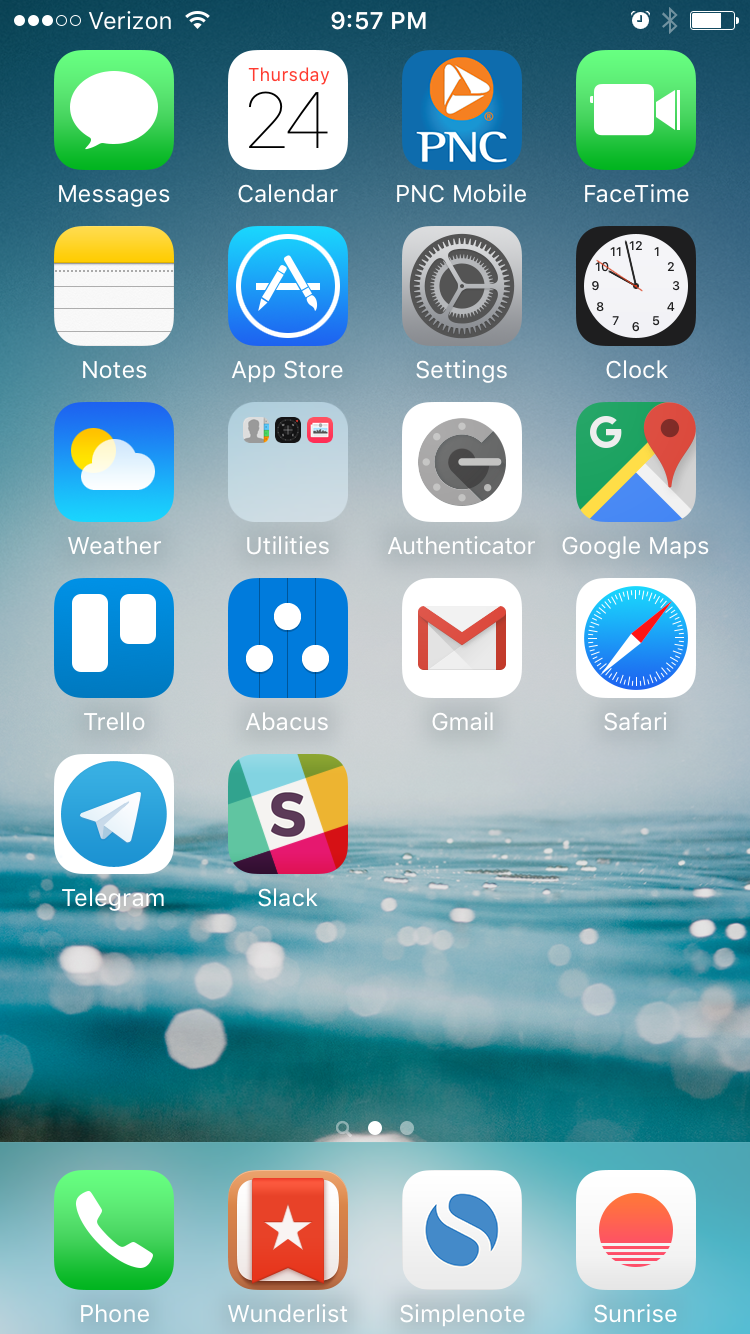Open the Utilities folder

(288, 462)
